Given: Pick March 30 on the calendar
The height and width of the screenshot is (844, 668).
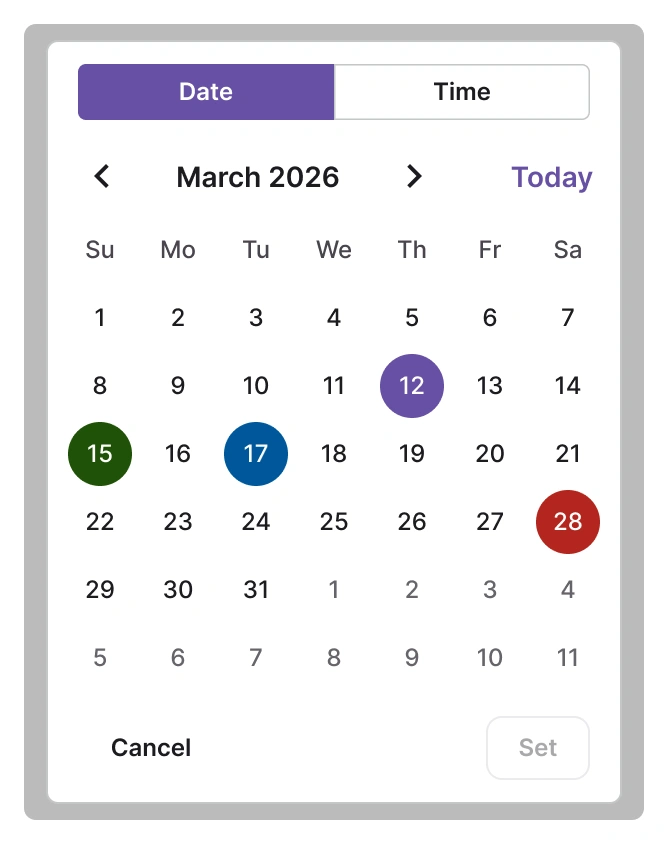Looking at the screenshot, I should [178, 590].
